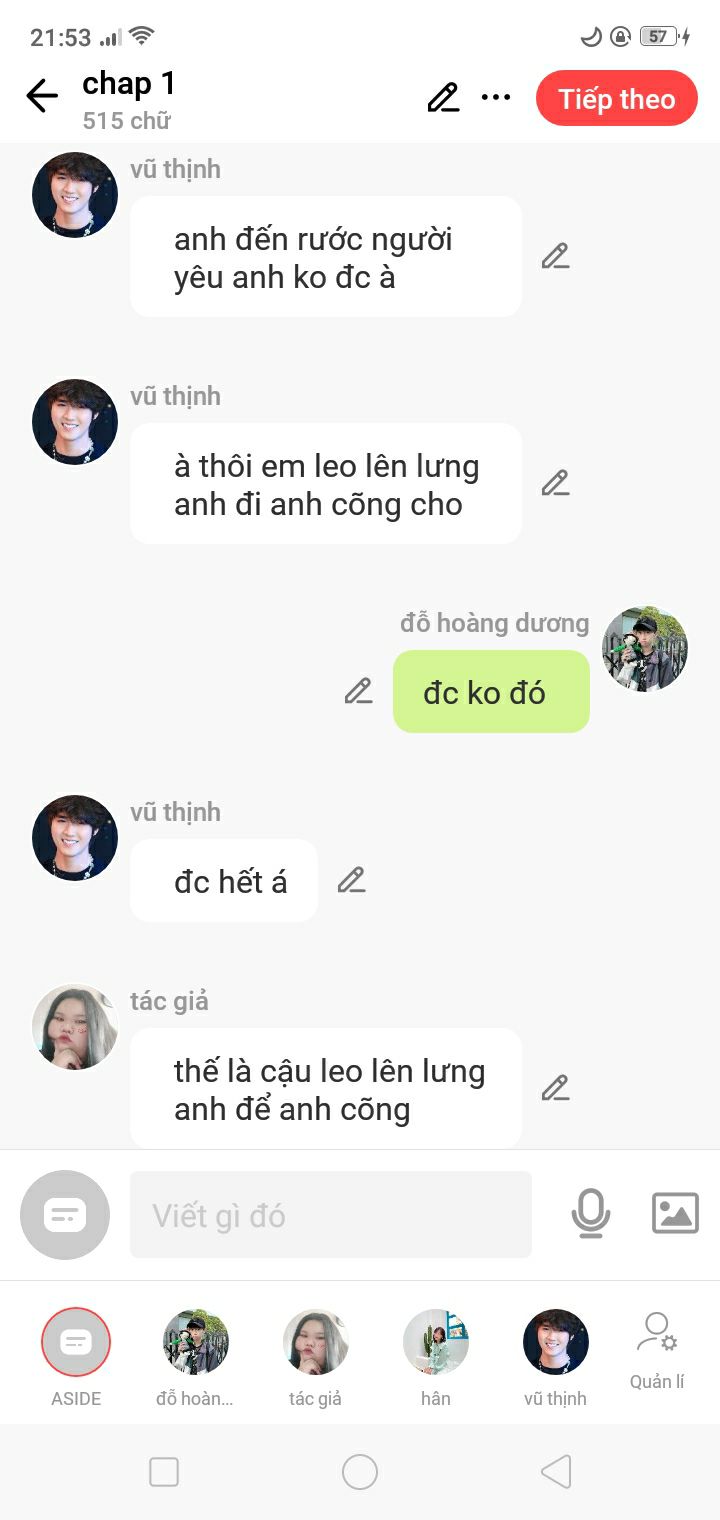This screenshot has height=1520, width=720.
Task: Focus the "Viết gì đó" text field
Action: [x=330, y=1215]
